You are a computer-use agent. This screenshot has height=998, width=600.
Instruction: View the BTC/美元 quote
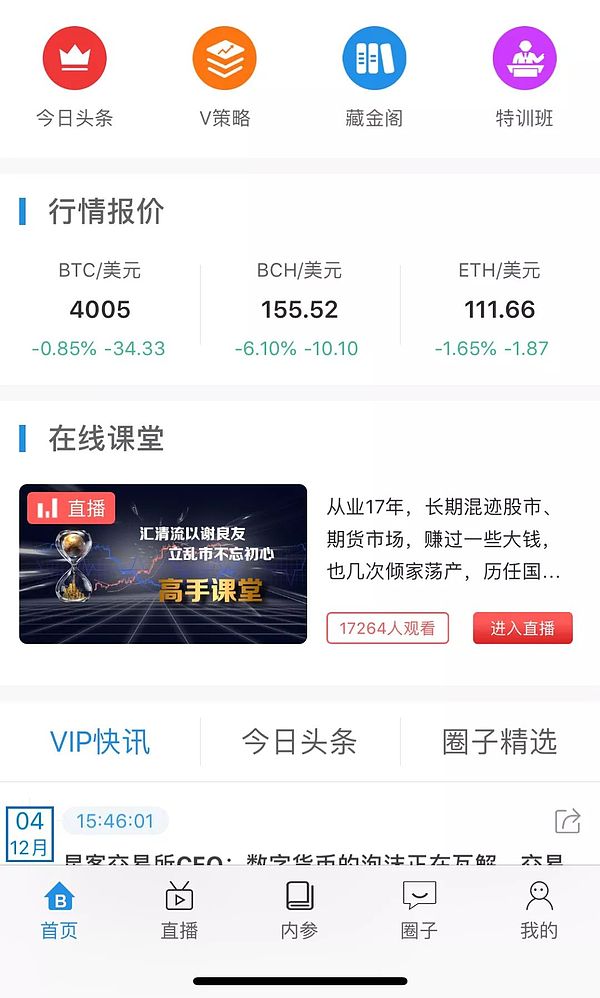[99, 309]
